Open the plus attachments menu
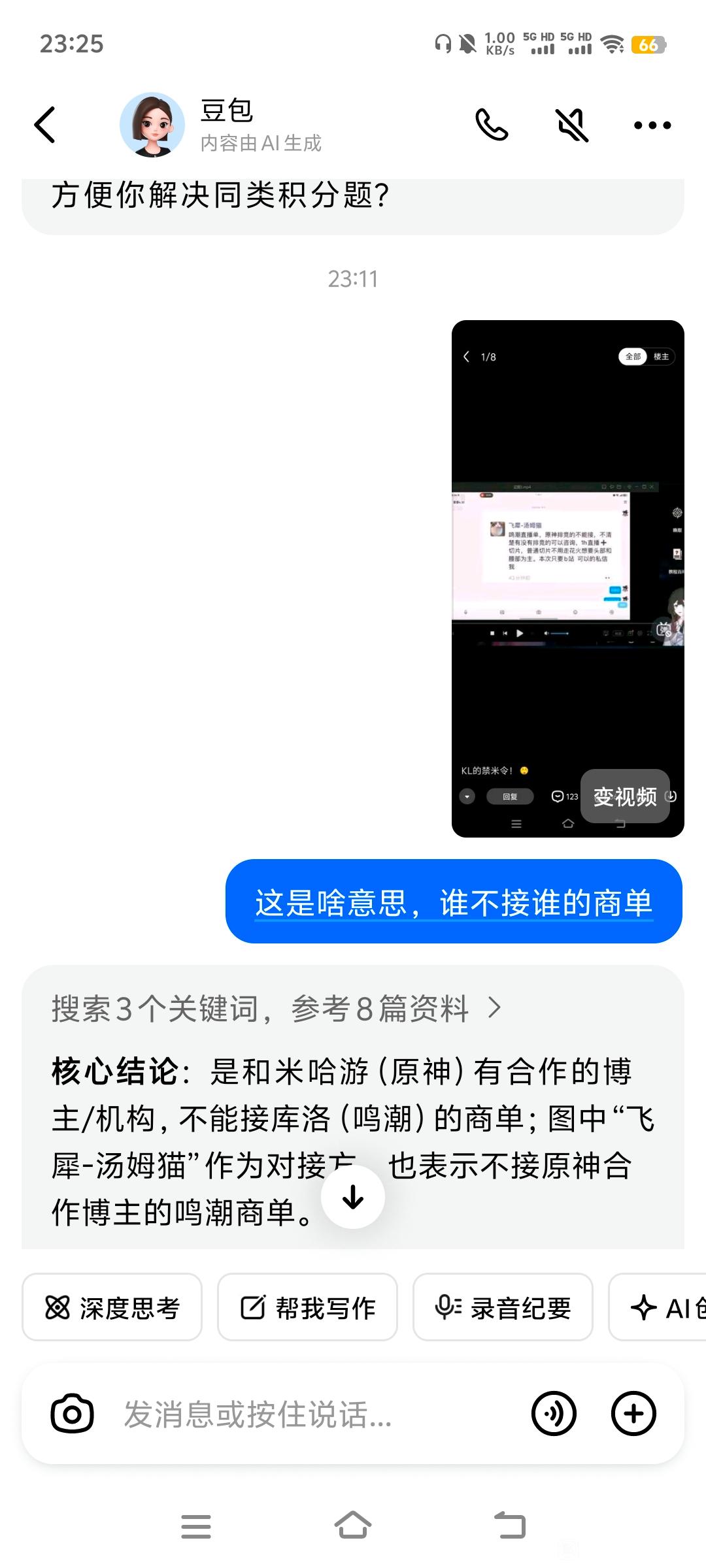 633,1414
